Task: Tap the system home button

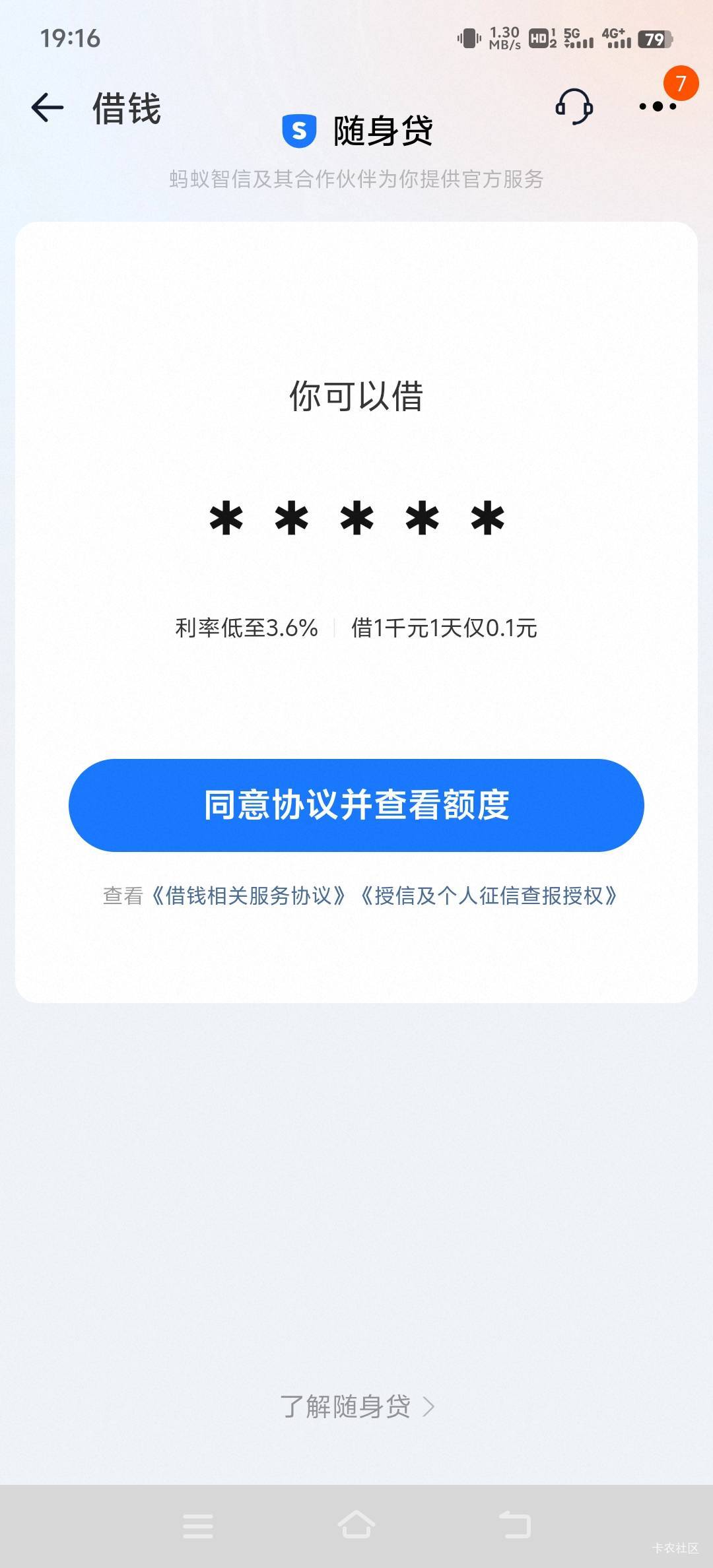Action: click(356, 1525)
